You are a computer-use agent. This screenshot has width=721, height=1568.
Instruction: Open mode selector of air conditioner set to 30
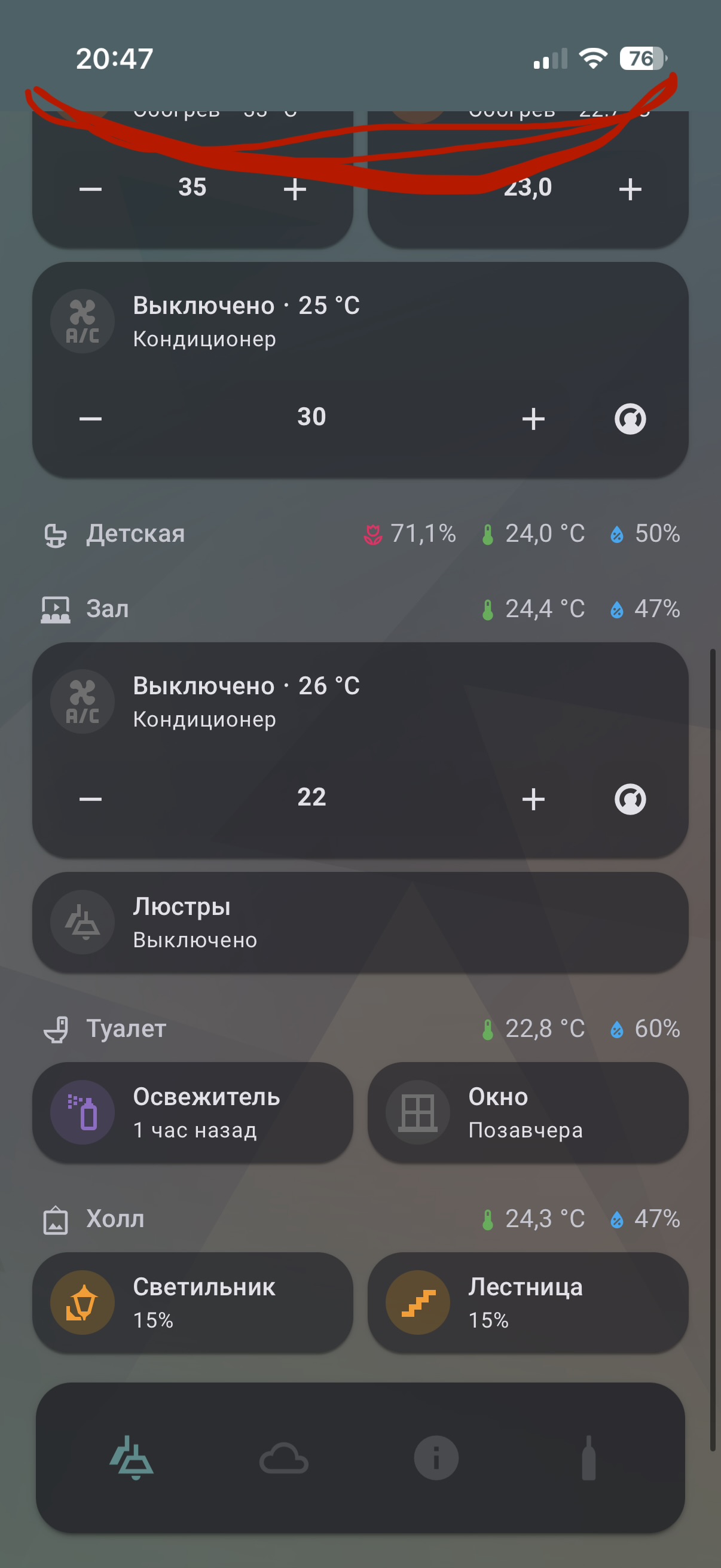coord(630,419)
